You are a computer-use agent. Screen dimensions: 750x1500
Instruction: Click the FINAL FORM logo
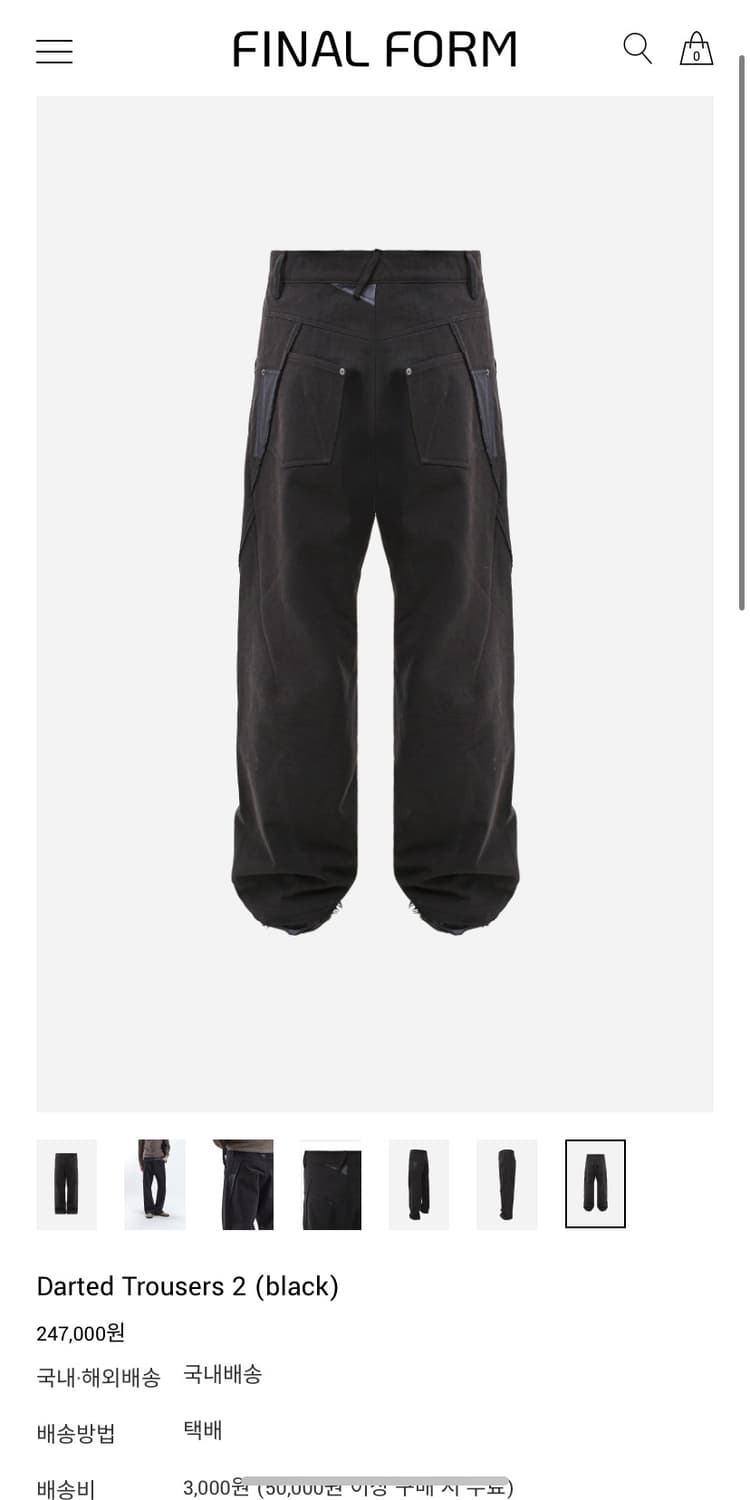[374, 48]
